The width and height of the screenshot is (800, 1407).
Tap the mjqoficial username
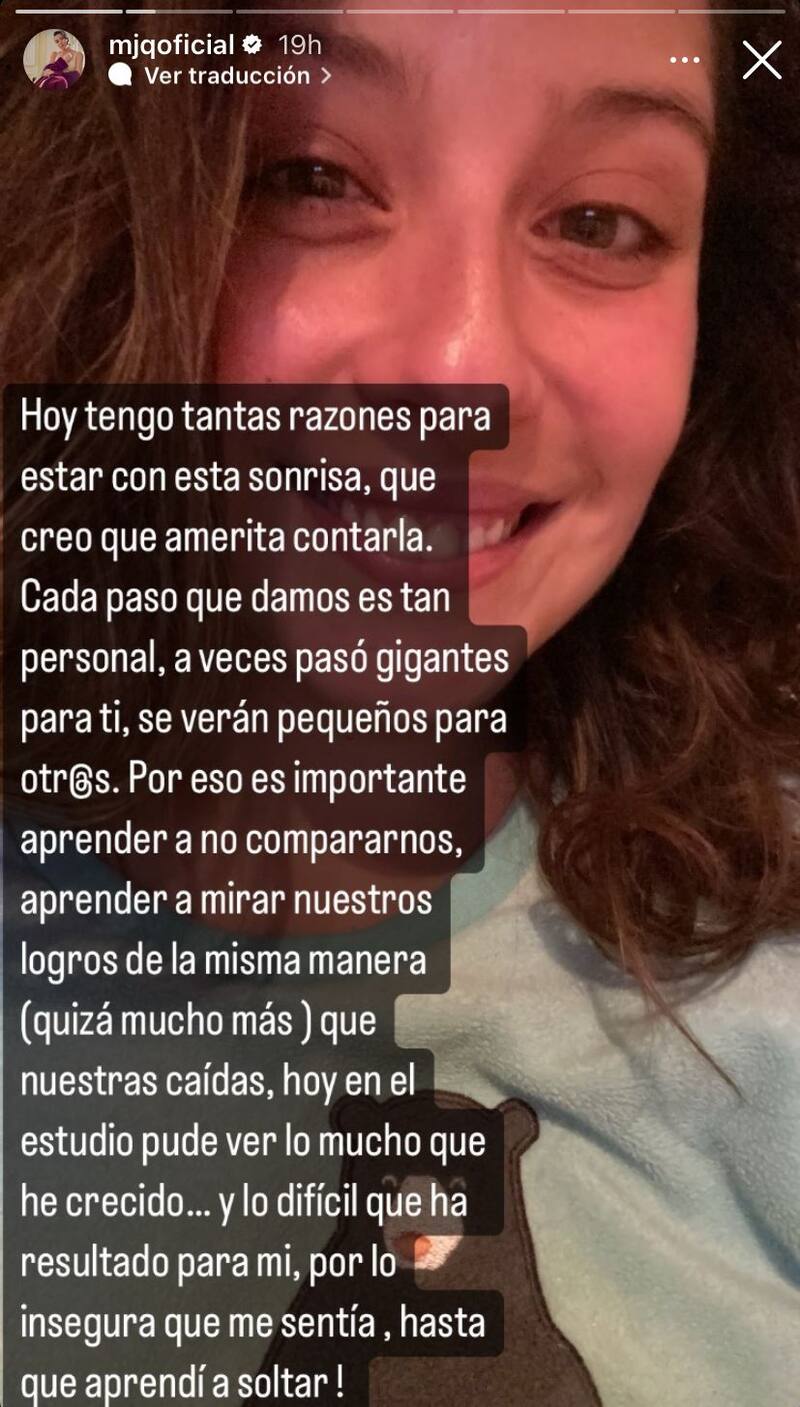click(x=172, y=44)
